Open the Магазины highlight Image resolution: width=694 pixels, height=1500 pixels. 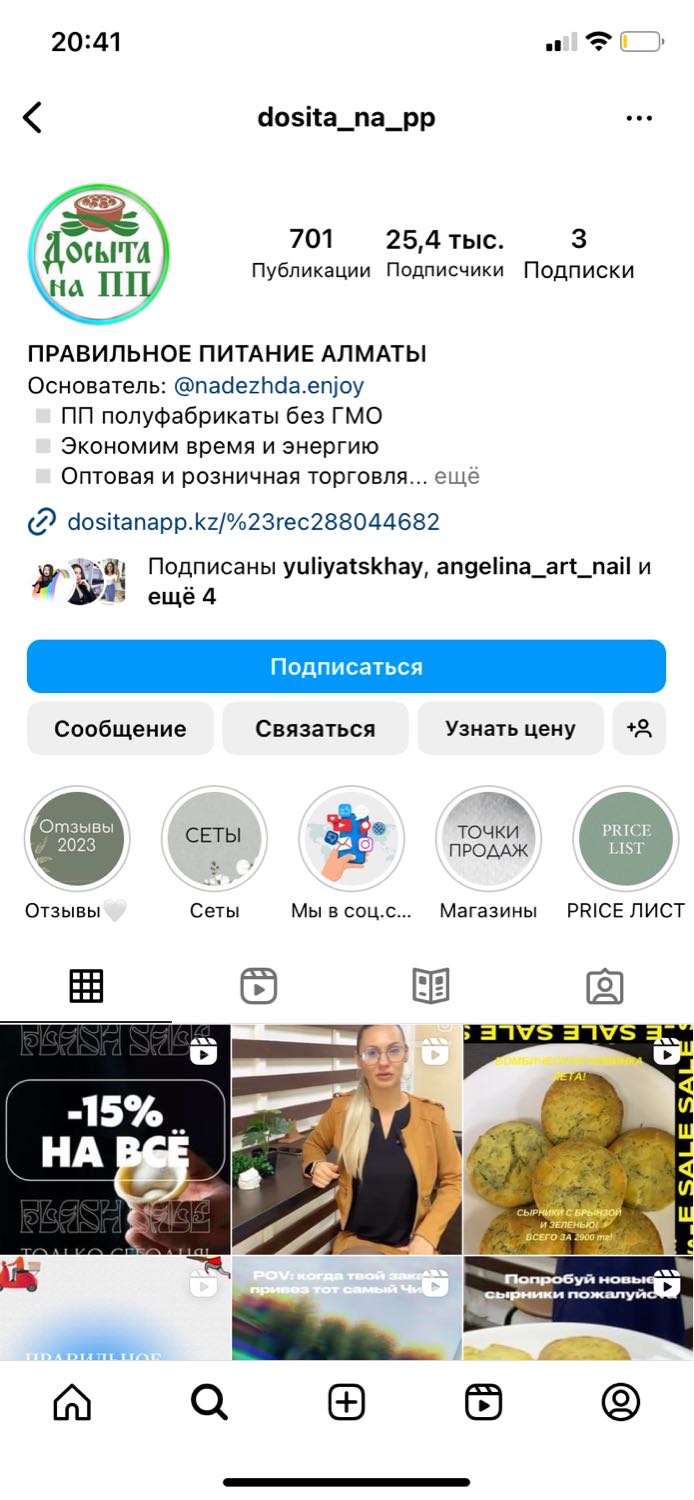[488, 838]
